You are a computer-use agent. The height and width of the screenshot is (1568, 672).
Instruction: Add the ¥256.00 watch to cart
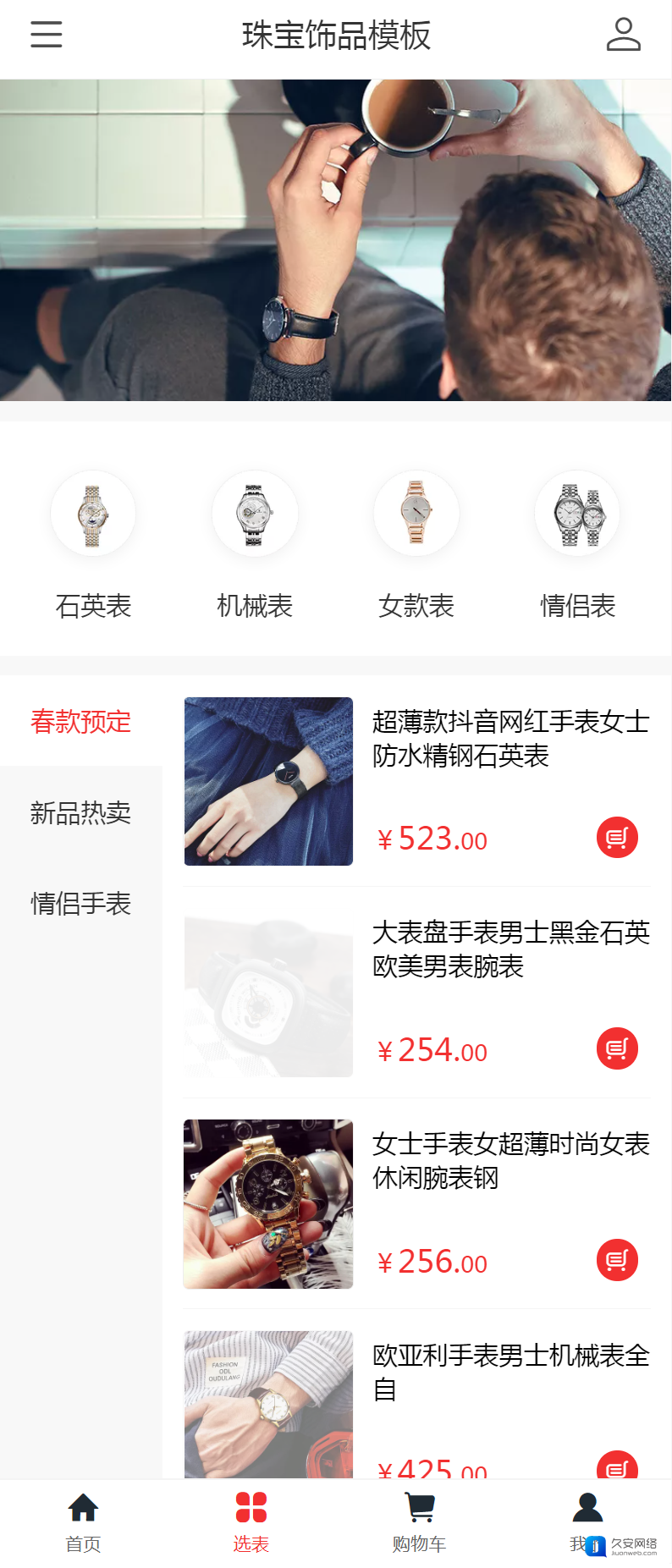[x=617, y=1260]
